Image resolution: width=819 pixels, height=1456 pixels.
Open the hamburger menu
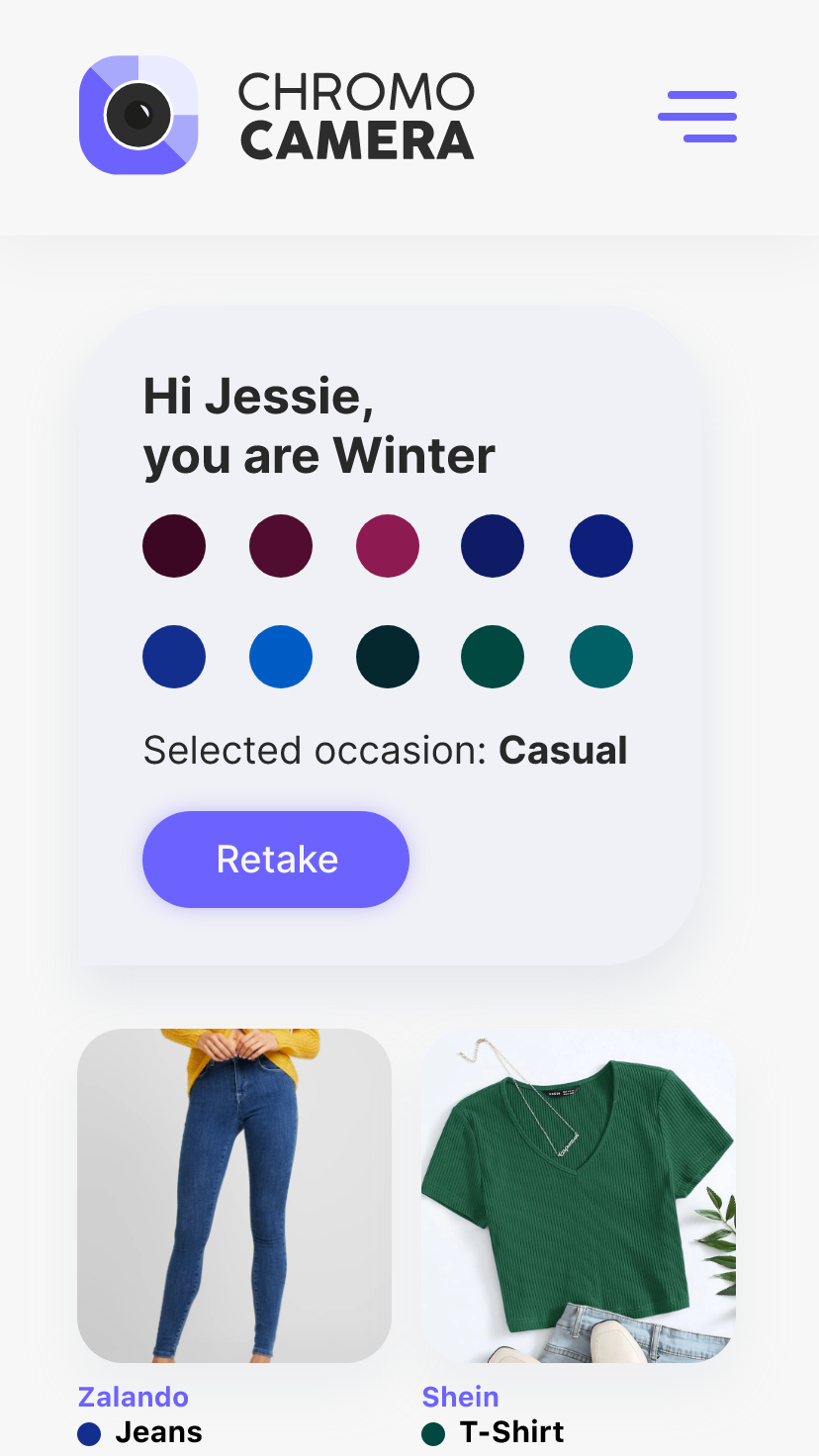pyautogui.click(x=697, y=117)
